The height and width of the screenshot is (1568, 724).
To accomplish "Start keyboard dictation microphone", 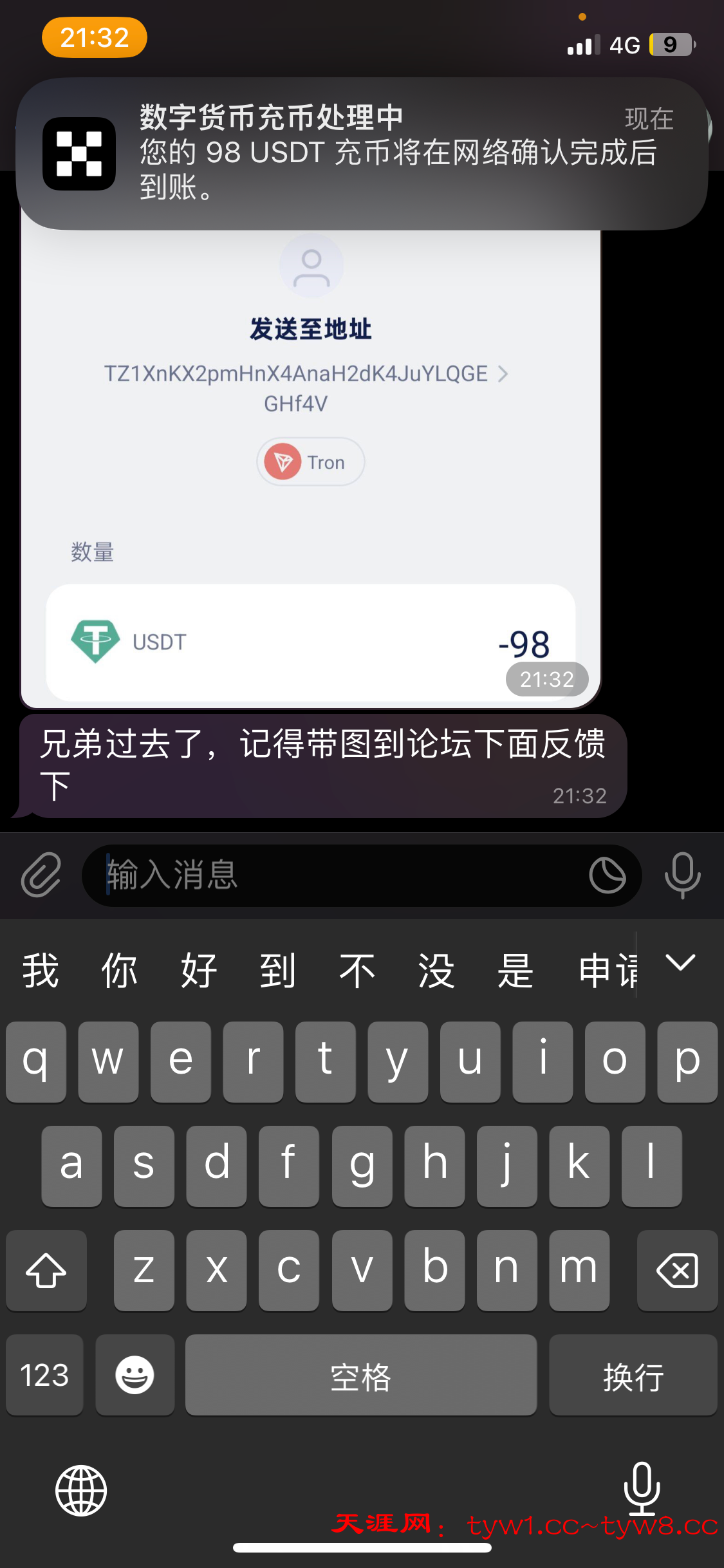I will click(x=642, y=1488).
